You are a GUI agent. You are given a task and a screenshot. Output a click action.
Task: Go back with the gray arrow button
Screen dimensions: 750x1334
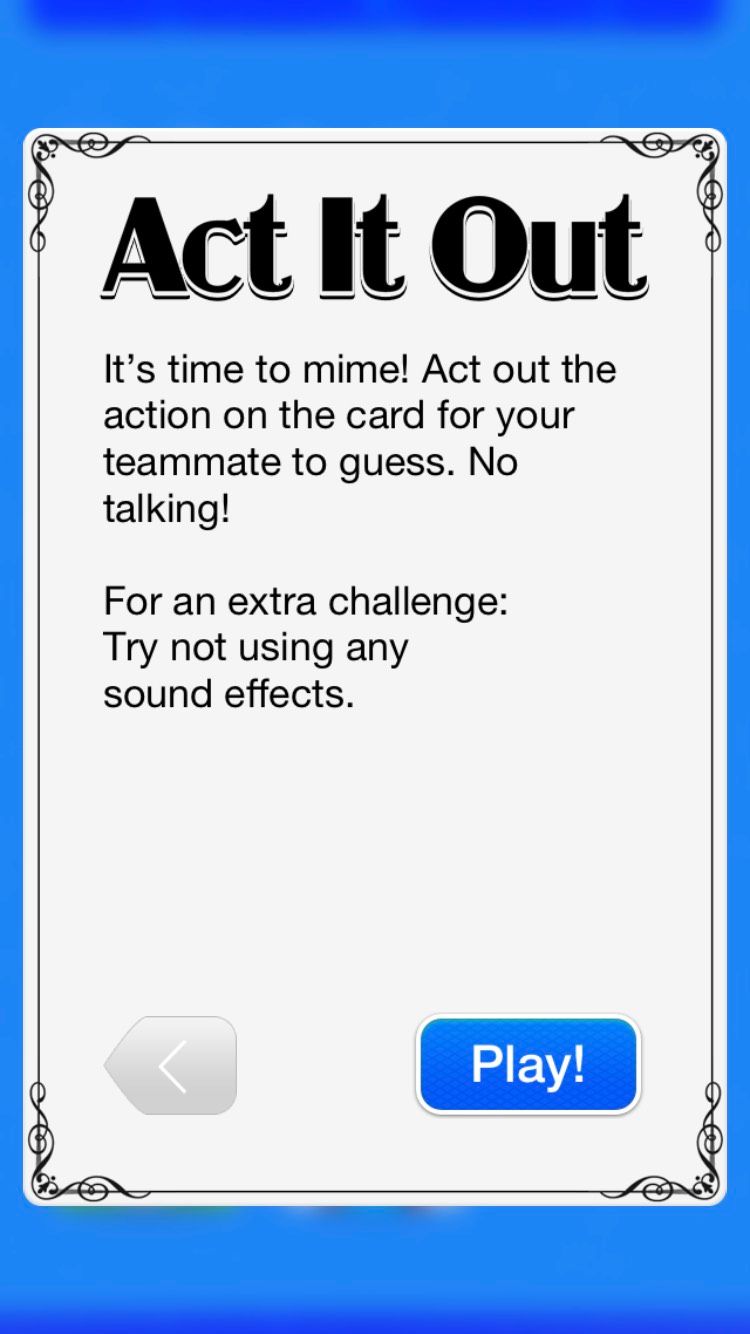(173, 1065)
